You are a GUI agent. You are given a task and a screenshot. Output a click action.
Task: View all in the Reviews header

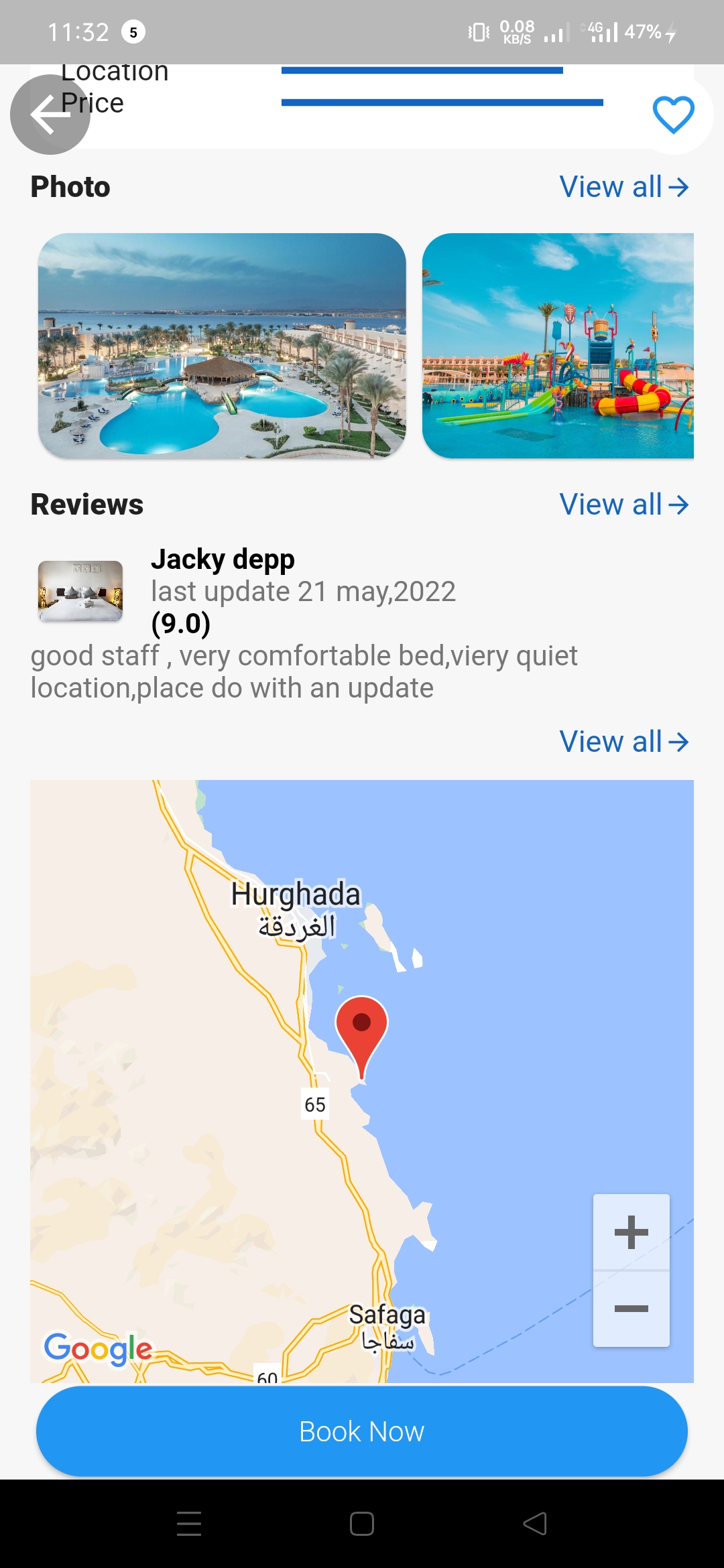624,505
